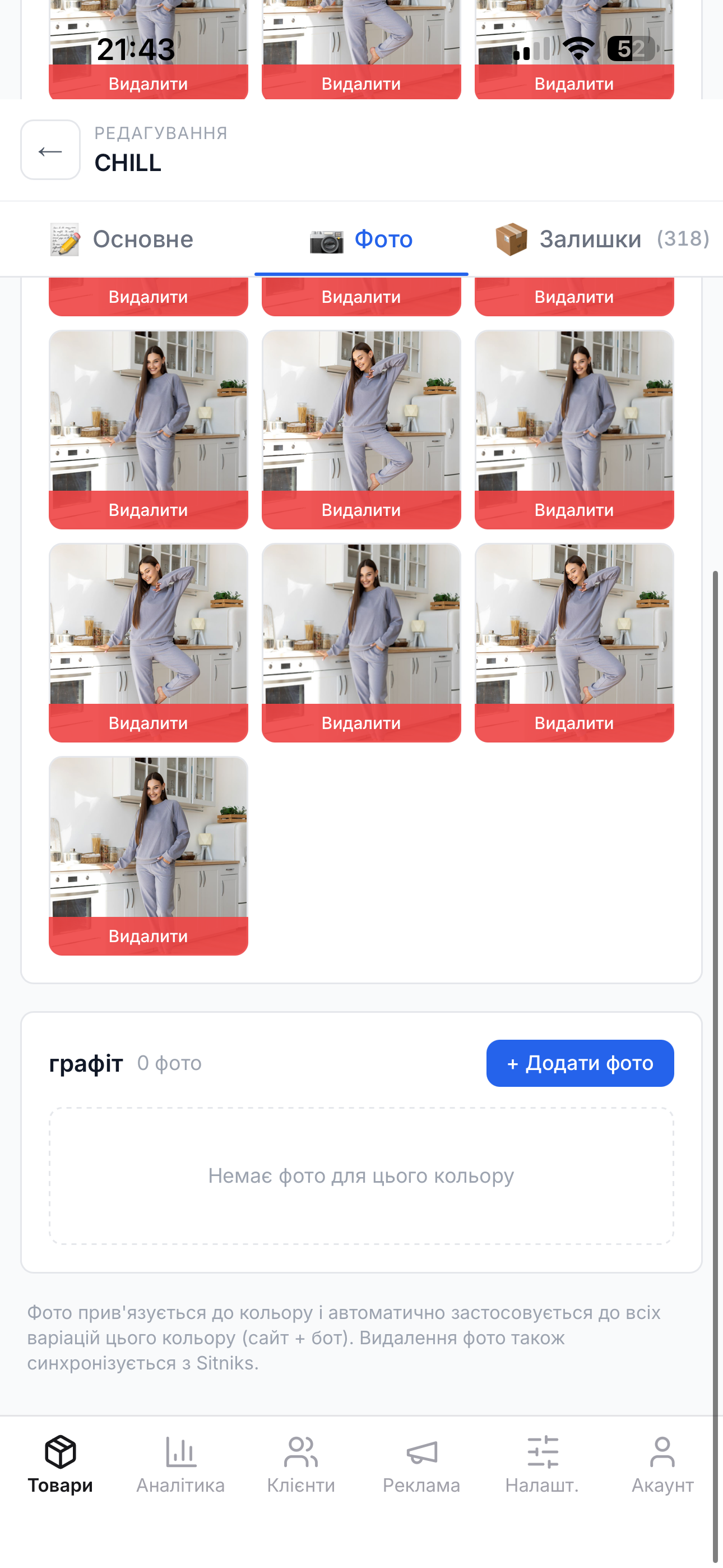Add a photo for графіт color
This screenshot has height=1568, width=723.
[x=580, y=1063]
